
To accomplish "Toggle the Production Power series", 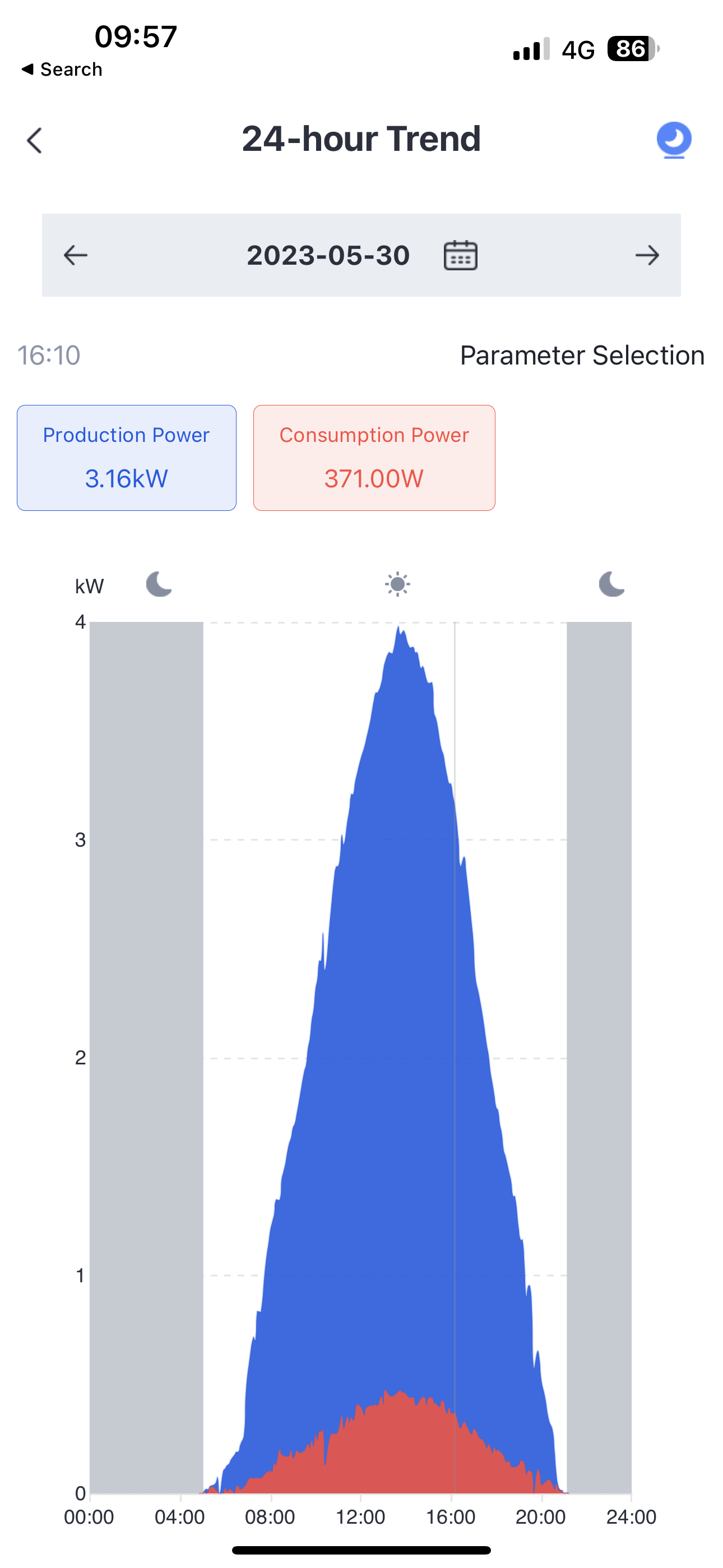I will tap(127, 458).
